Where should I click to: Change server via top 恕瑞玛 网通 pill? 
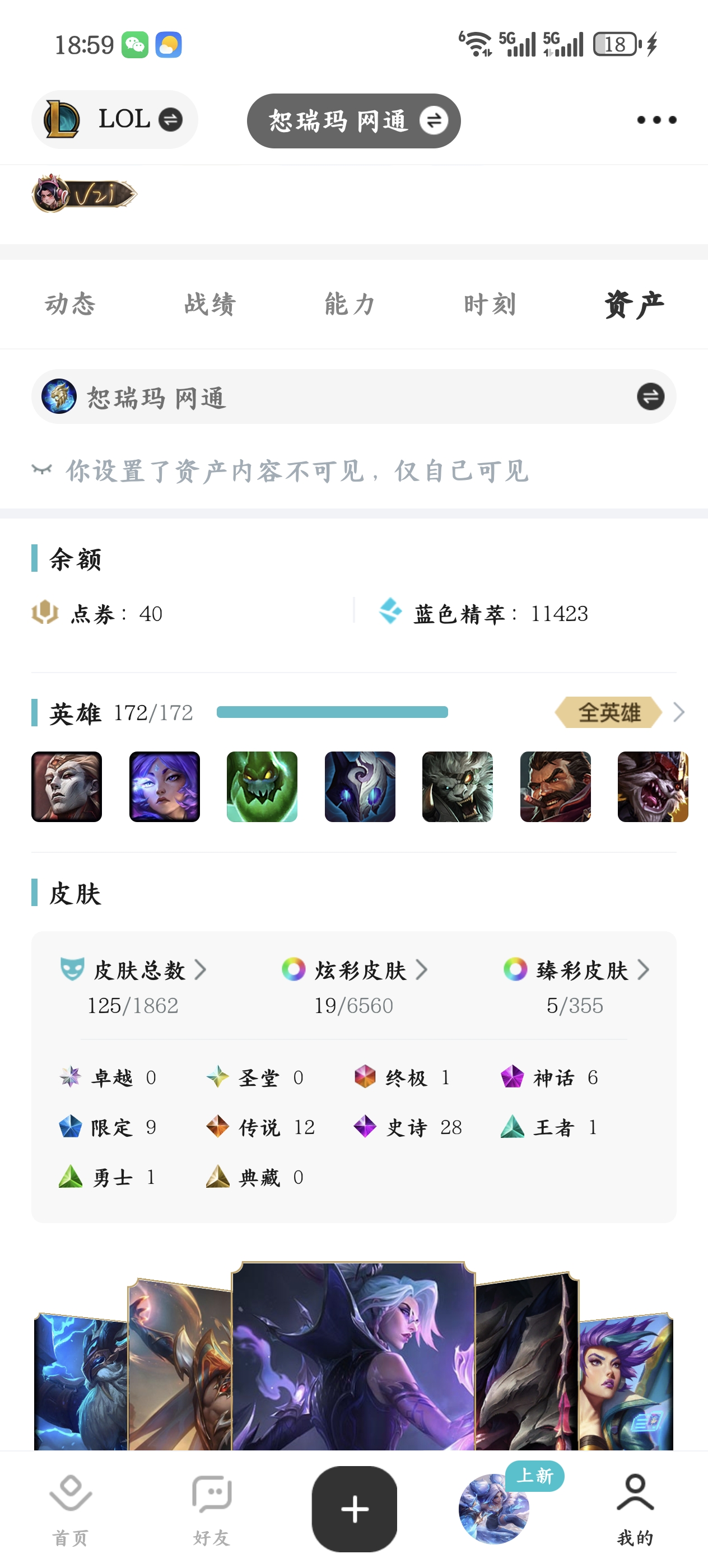[353, 120]
